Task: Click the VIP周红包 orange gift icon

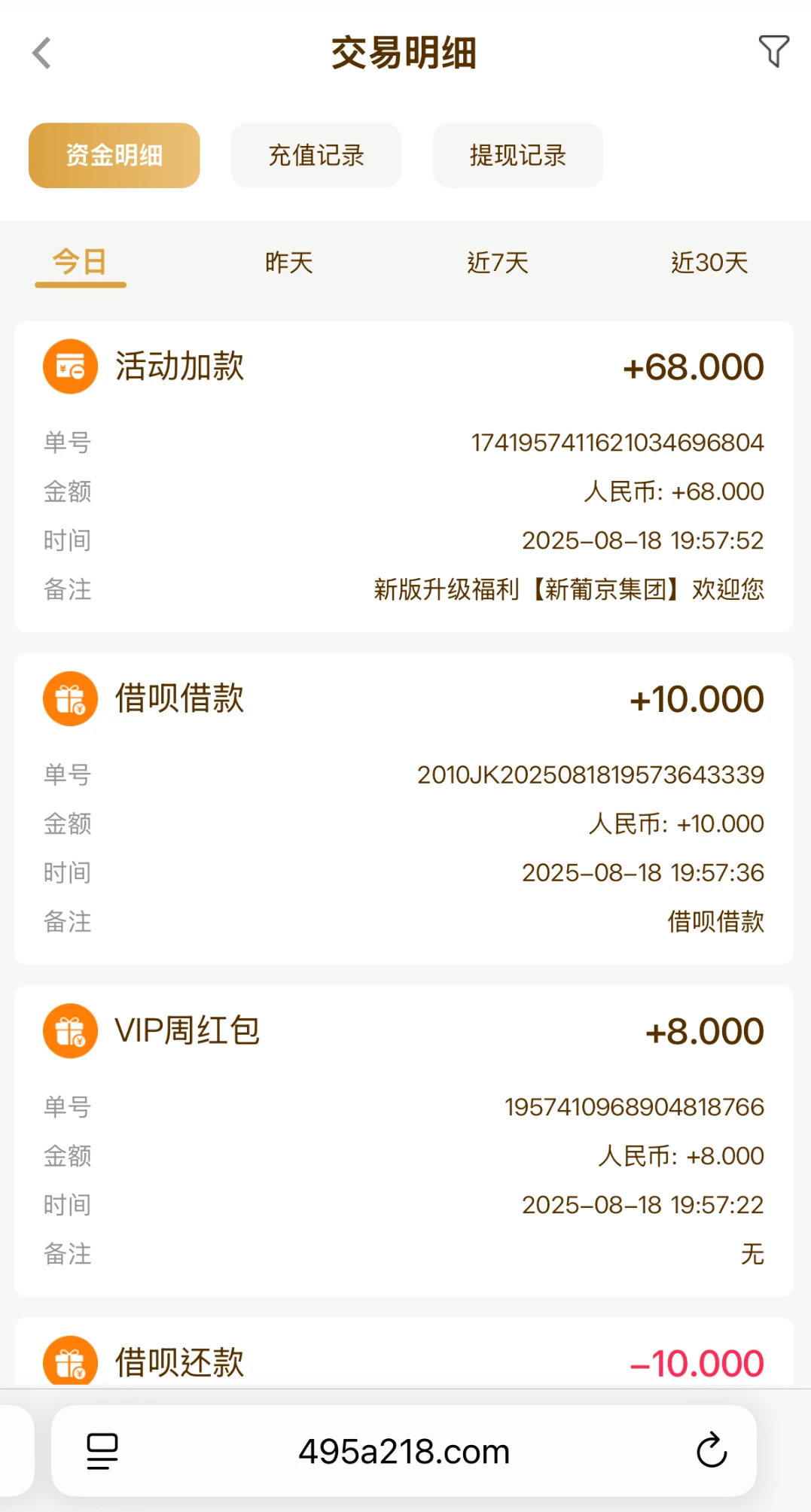Action: (x=69, y=1030)
